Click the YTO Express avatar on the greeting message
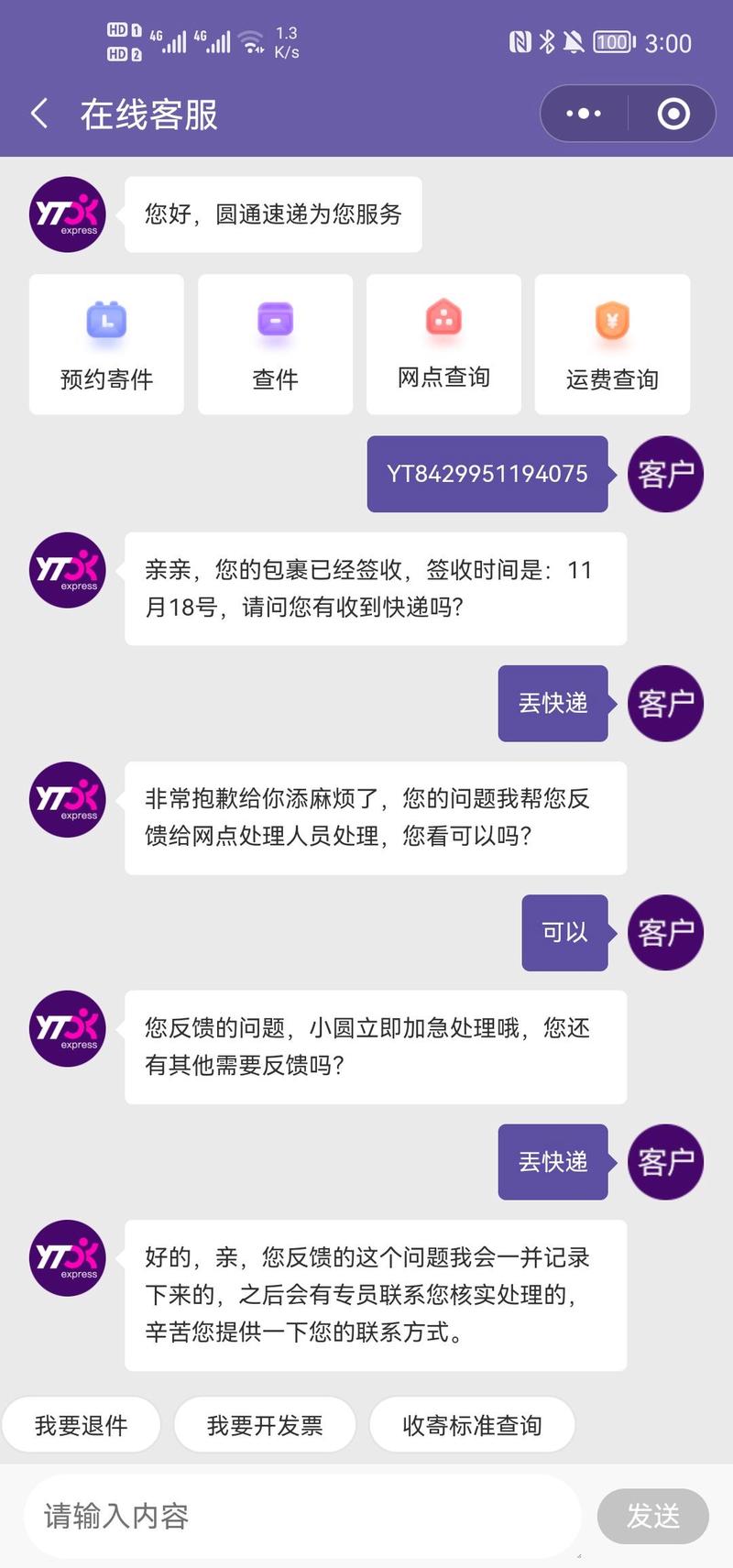733x1568 pixels. (67, 214)
